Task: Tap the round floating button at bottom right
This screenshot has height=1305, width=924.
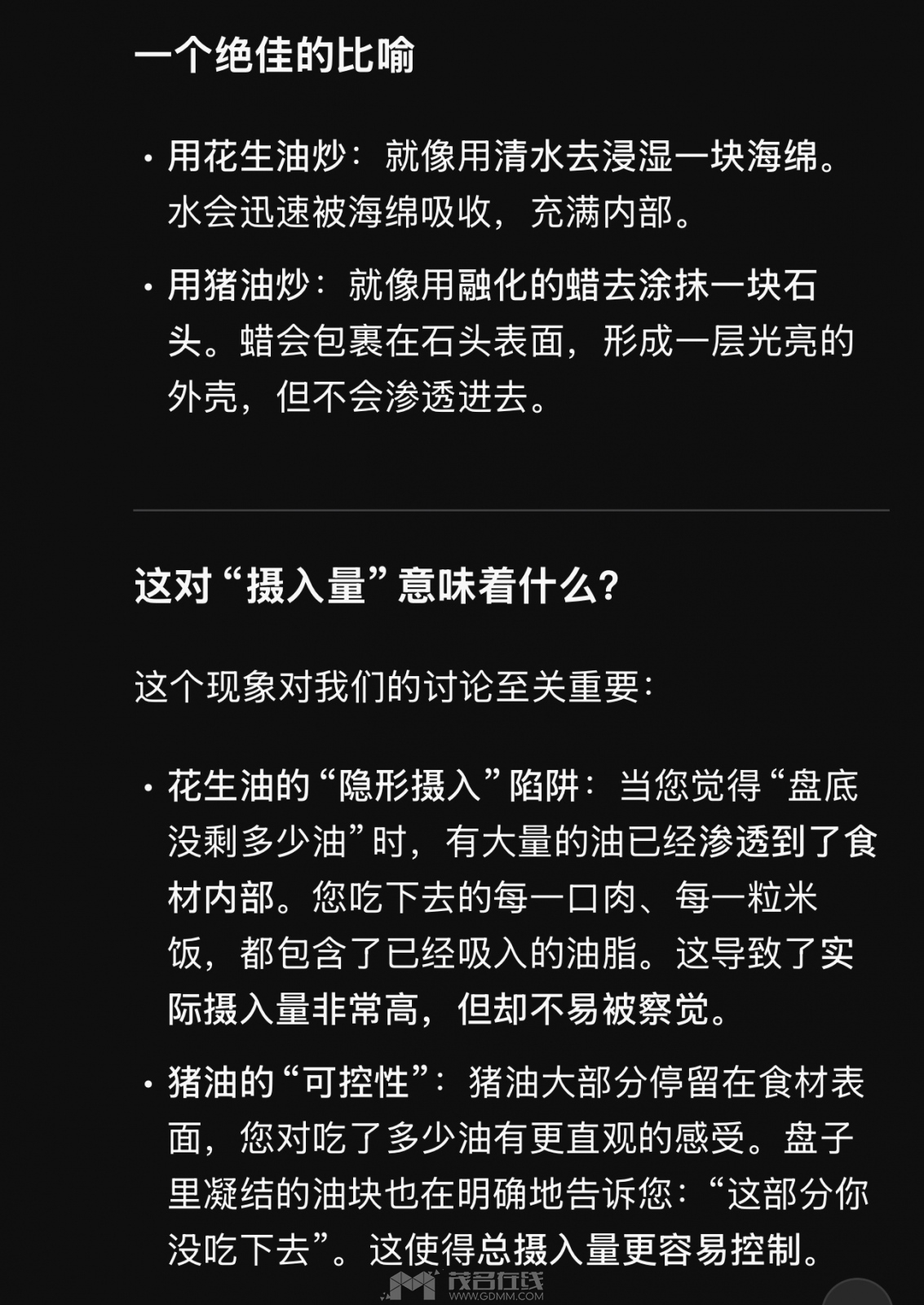Action: pyautogui.click(x=856, y=1295)
